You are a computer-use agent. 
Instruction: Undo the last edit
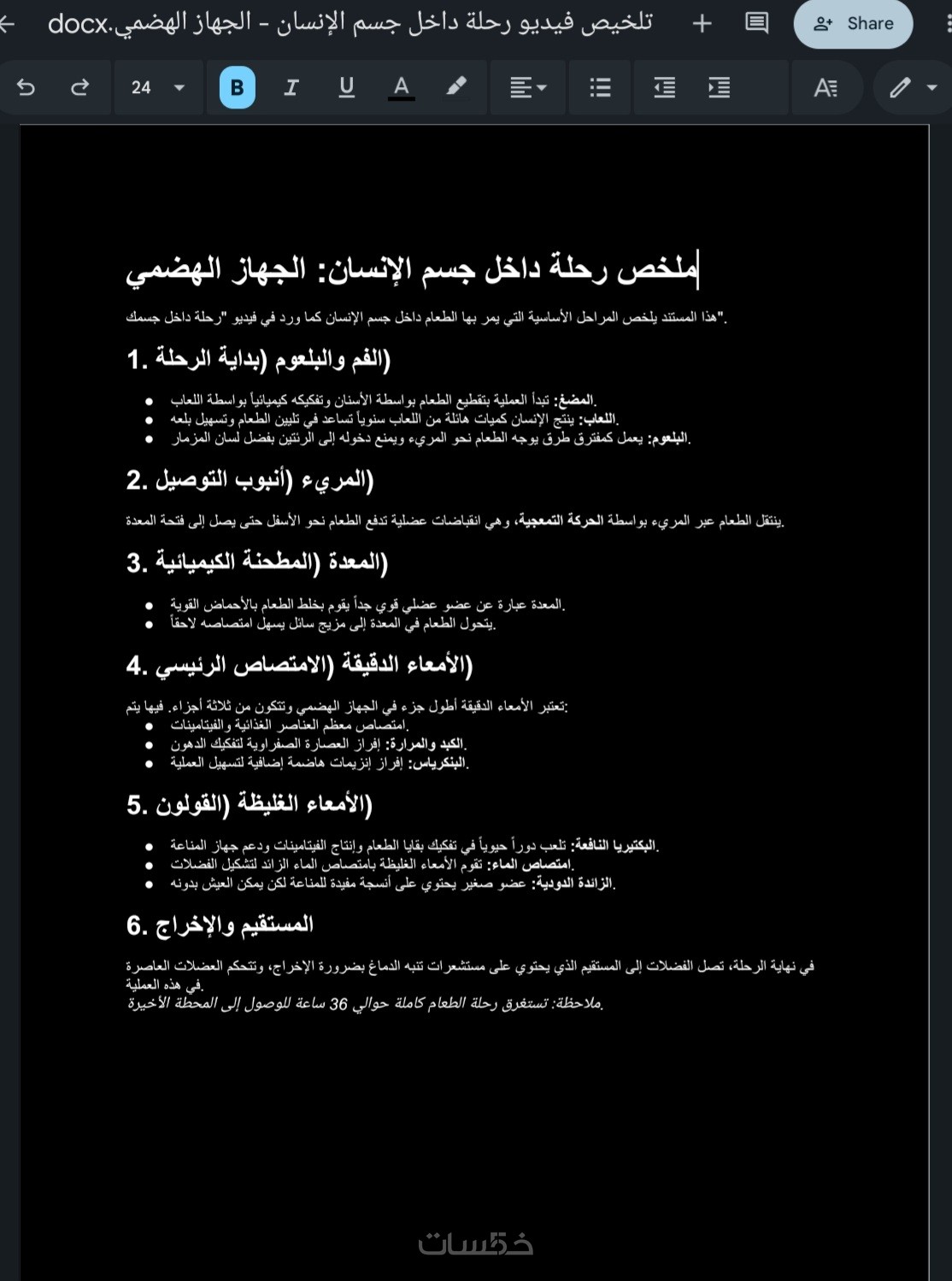pos(26,87)
